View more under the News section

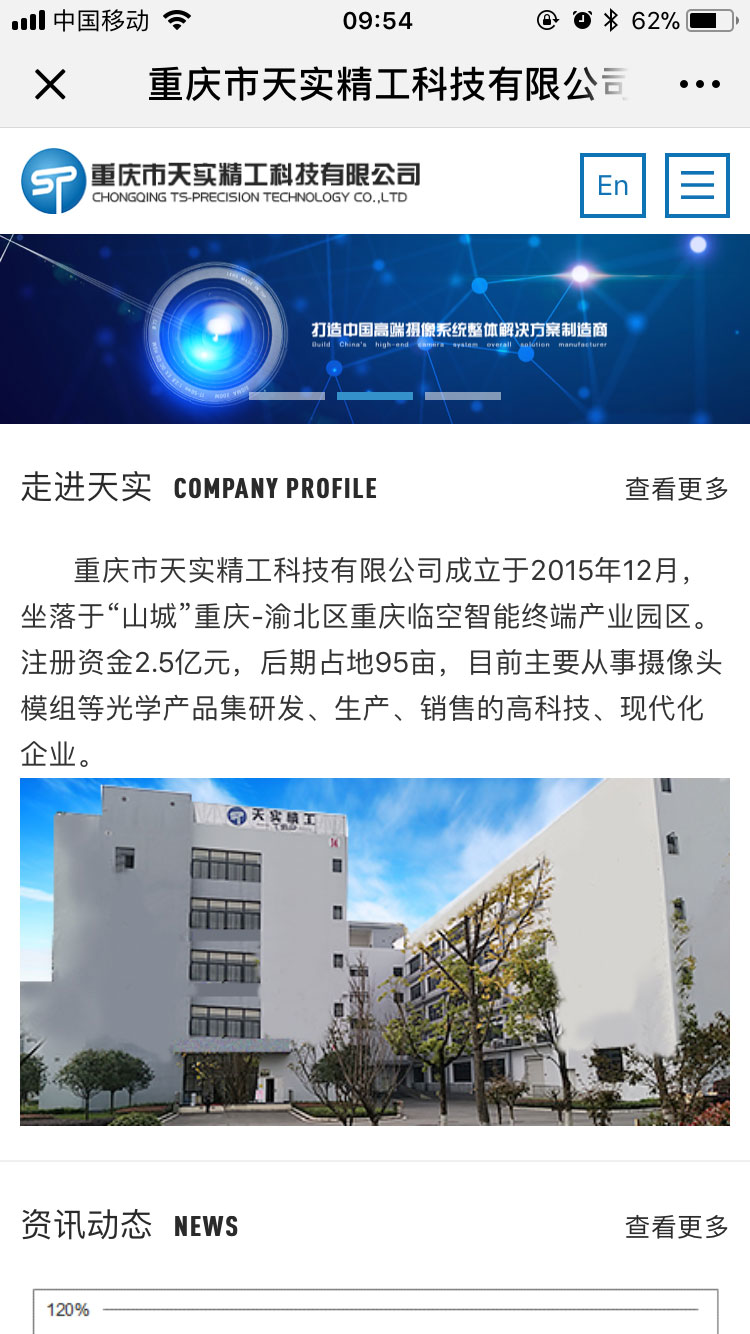point(676,1227)
